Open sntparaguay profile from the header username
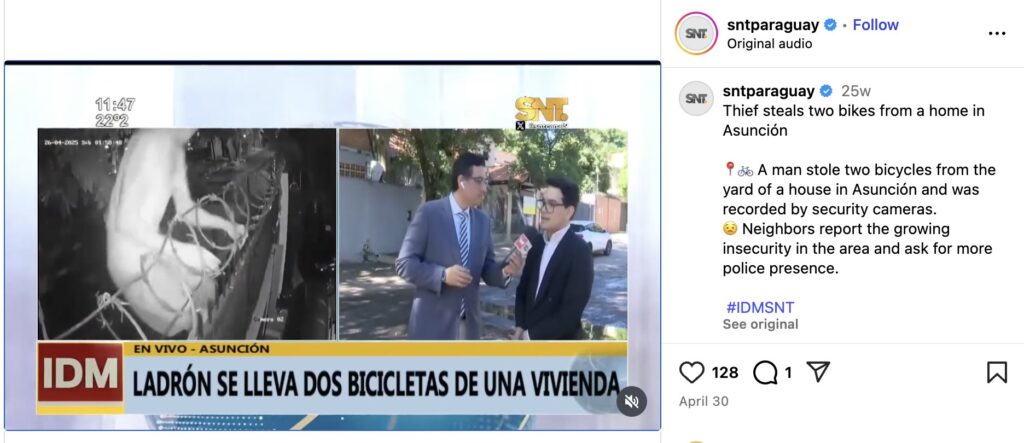This screenshot has width=1024, height=443. [x=773, y=25]
